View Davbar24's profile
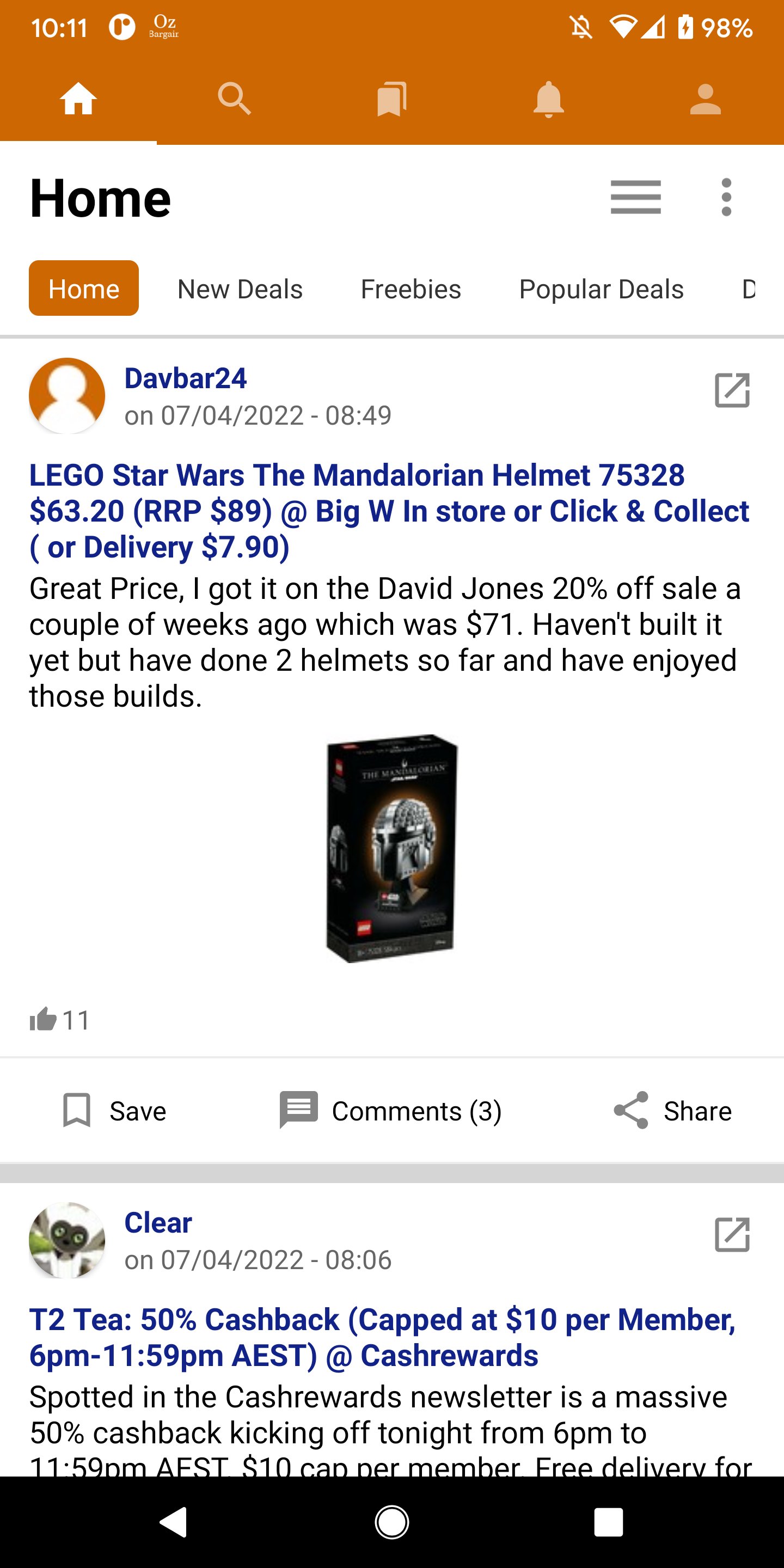 coord(185,378)
